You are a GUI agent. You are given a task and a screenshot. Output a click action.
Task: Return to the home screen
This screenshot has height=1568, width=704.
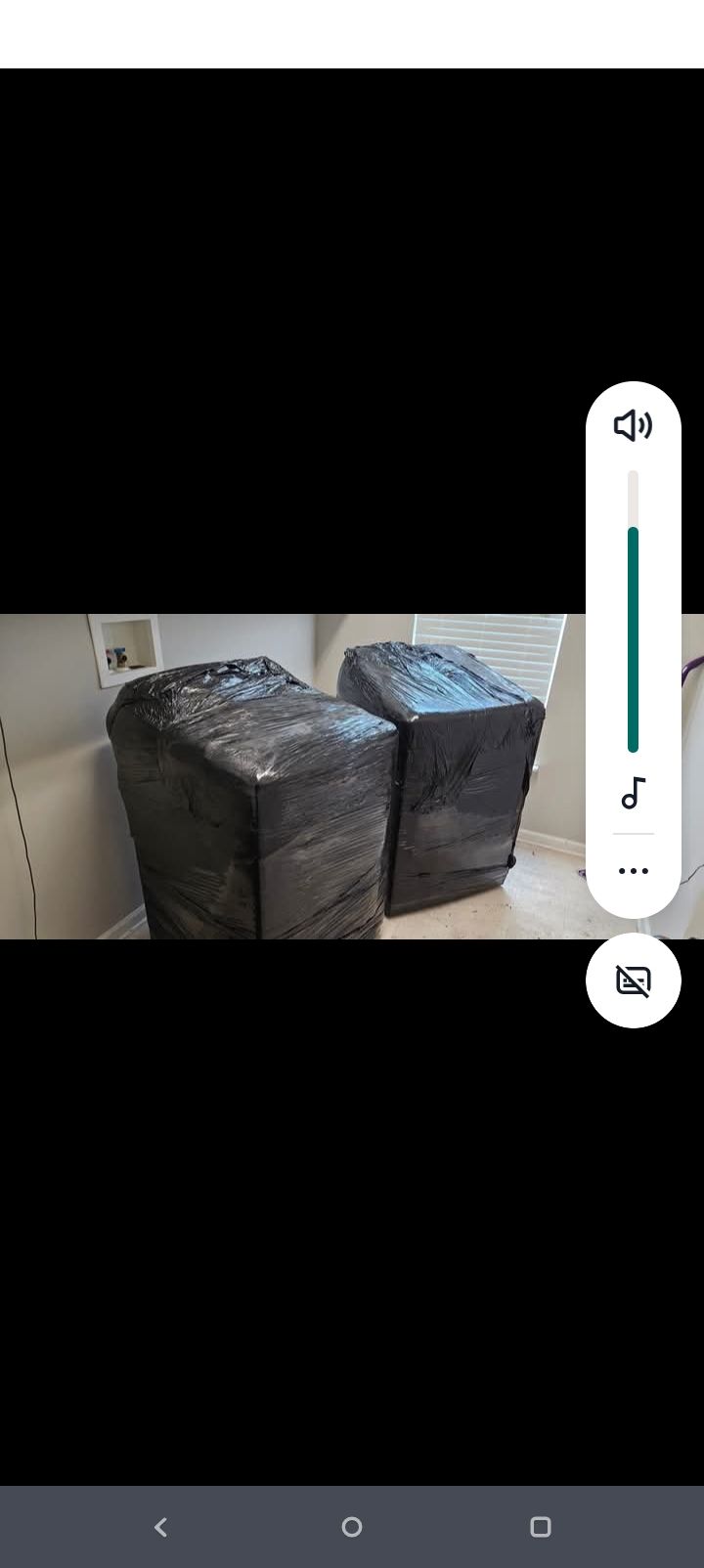coord(352,1527)
